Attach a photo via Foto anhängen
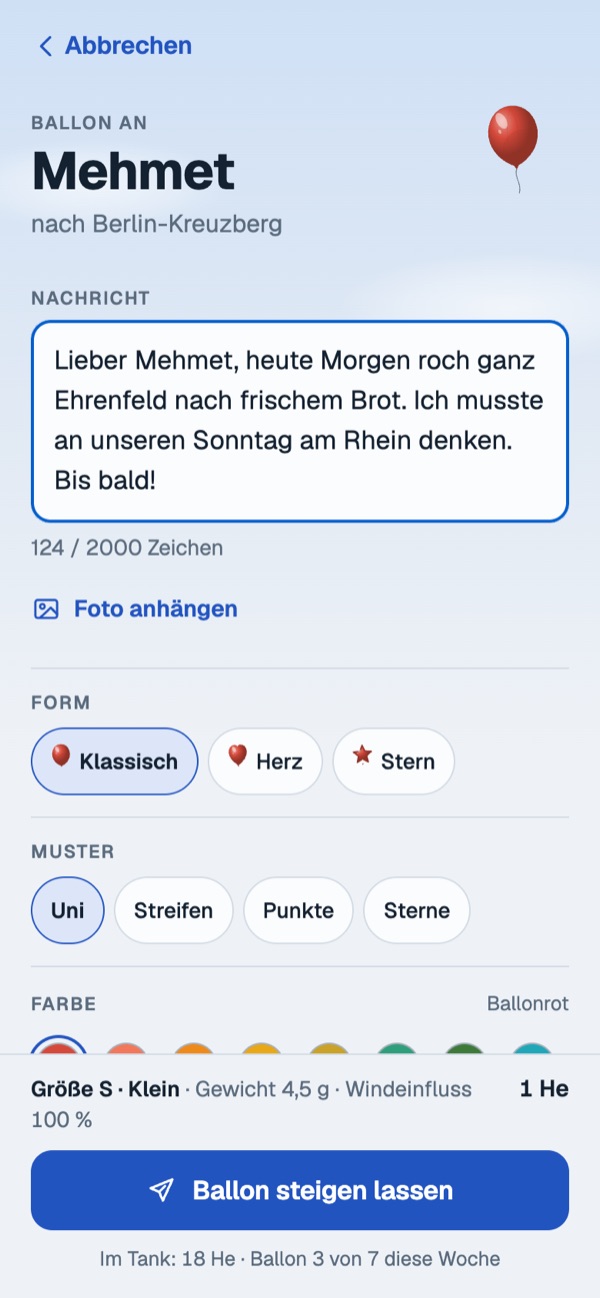The image size is (600, 1298). tap(136, 609)
